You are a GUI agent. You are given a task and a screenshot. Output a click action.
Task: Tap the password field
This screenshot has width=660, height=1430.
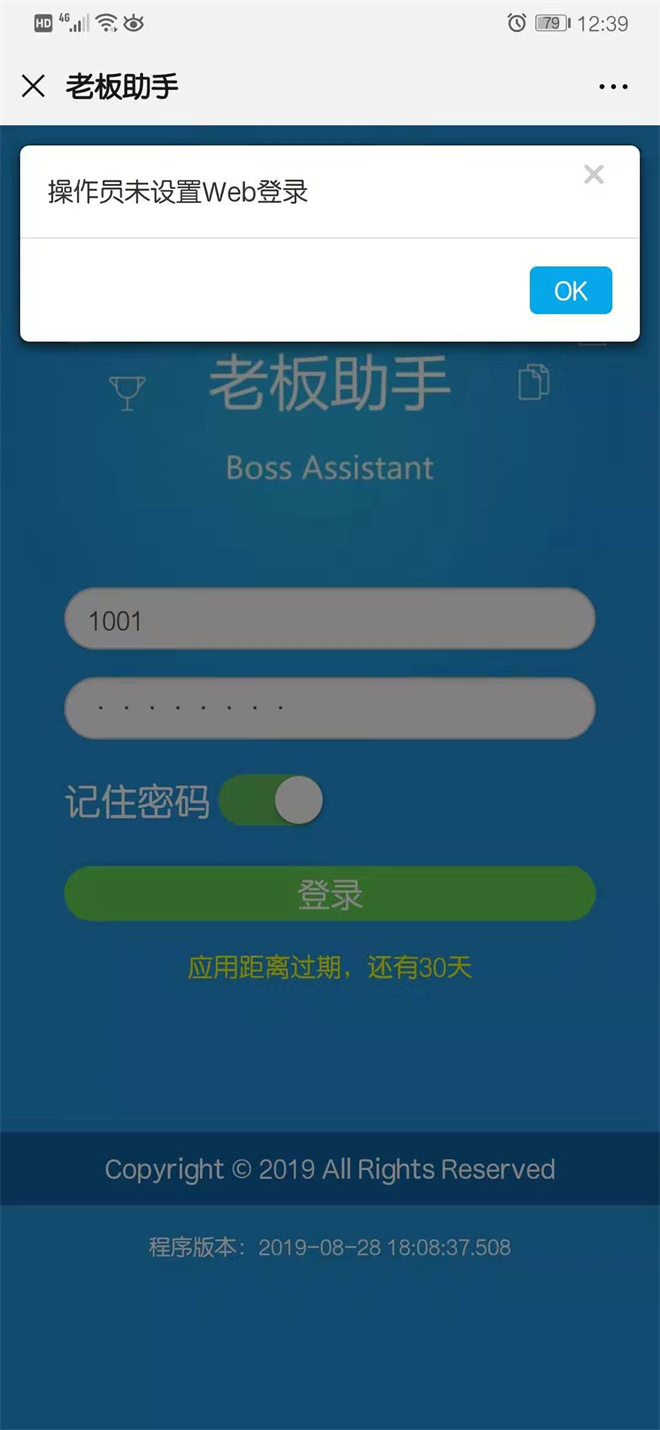(x=330, y=708)
